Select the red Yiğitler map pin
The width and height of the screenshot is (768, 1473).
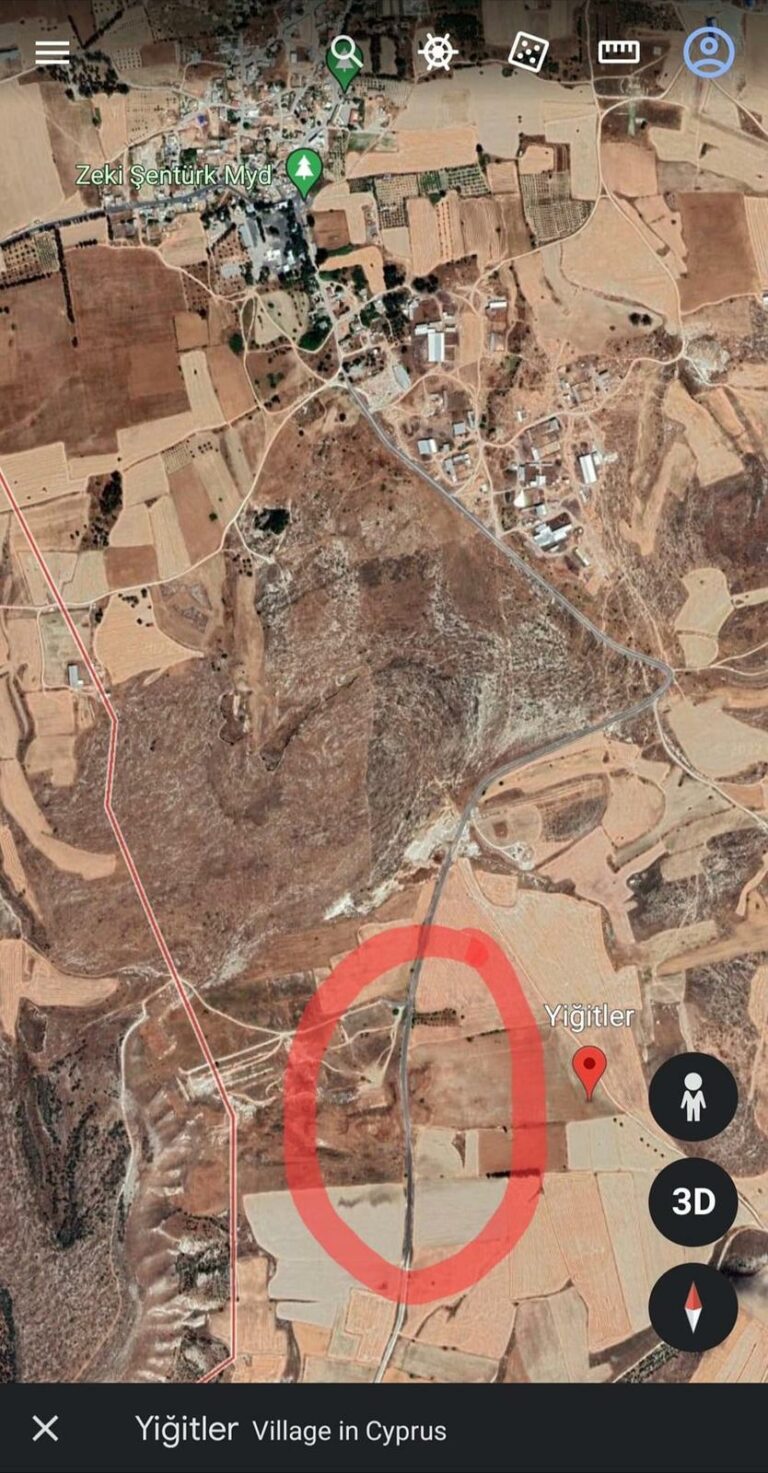pos(590,1070)
